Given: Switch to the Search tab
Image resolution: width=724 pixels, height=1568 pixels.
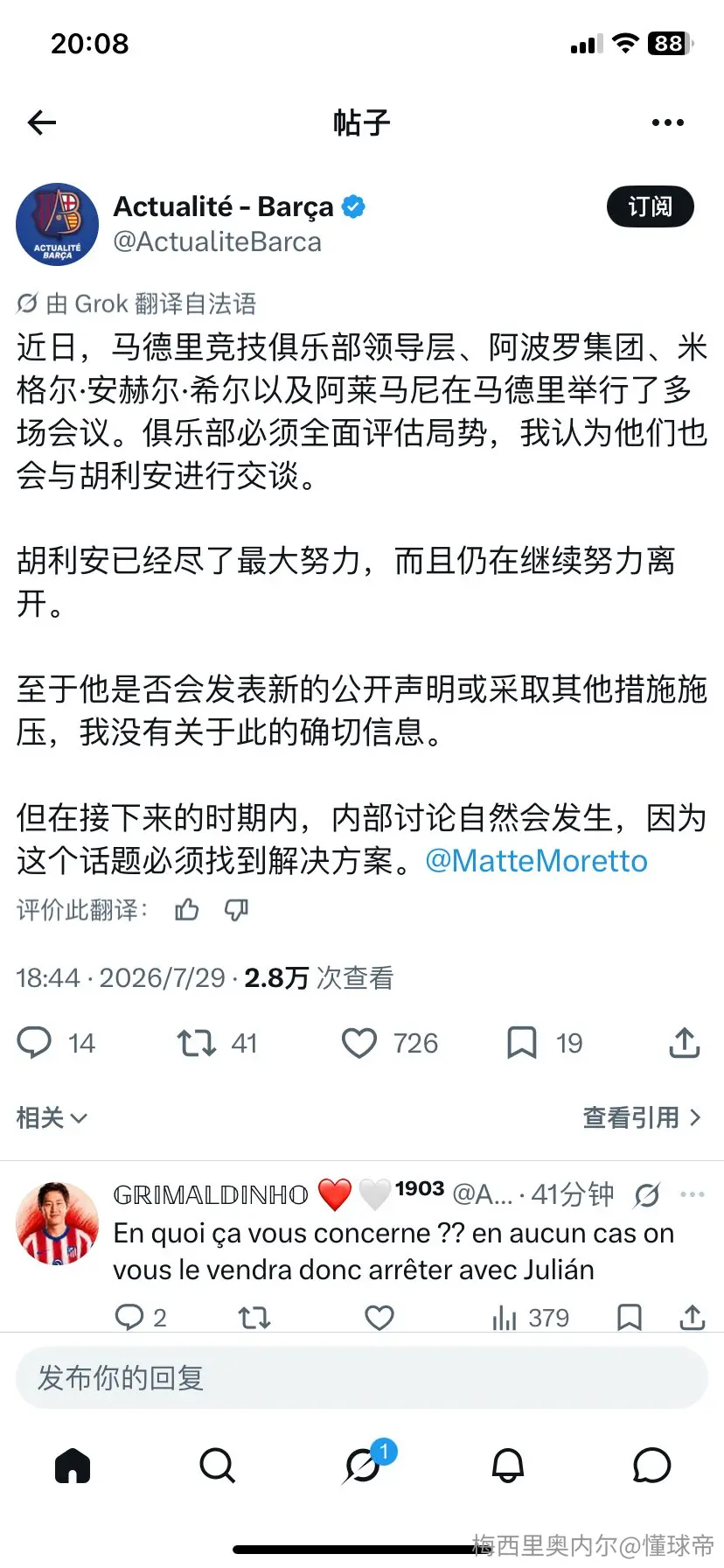Looking at the screenshot, I should 217,1465.
